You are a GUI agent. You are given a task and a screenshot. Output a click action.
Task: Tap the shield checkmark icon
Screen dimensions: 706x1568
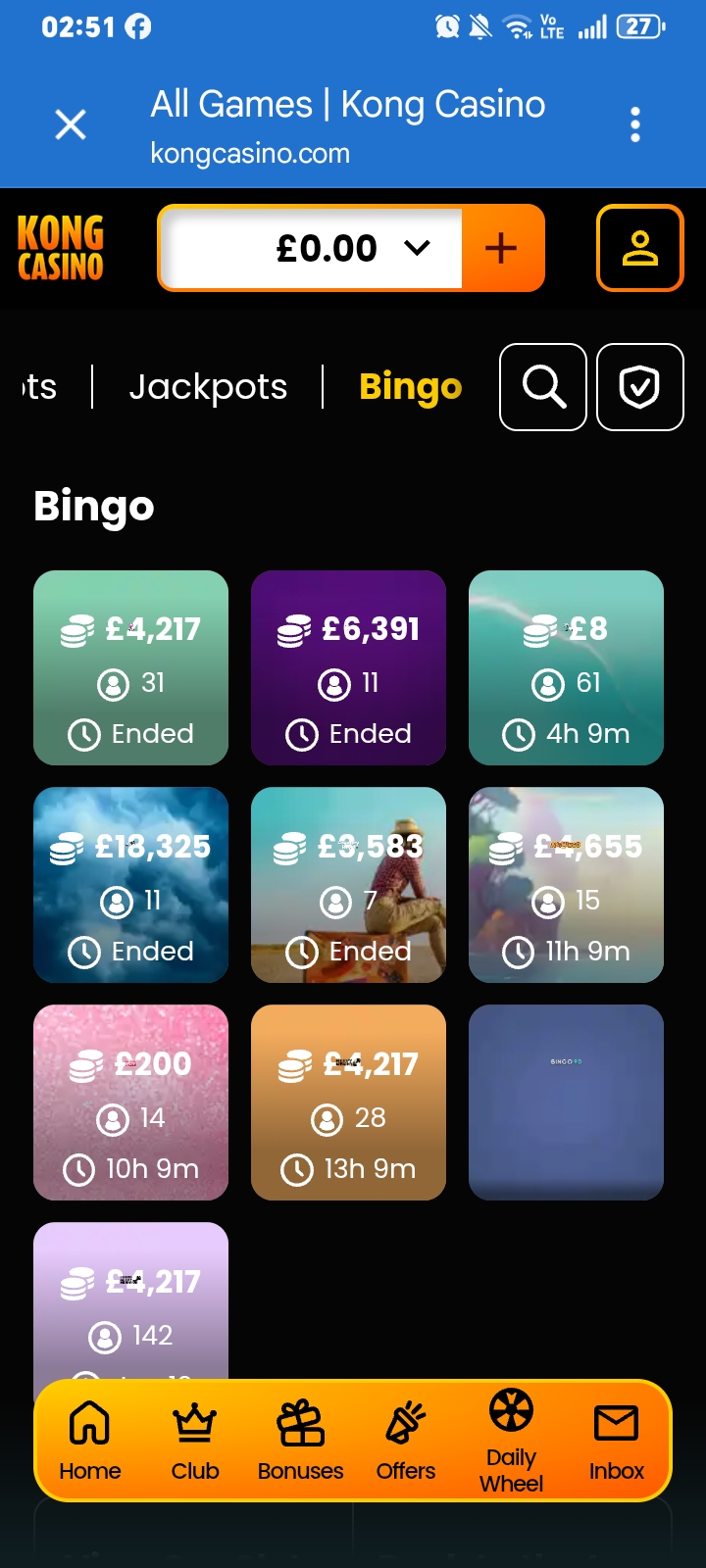click(x=640, y=387)
